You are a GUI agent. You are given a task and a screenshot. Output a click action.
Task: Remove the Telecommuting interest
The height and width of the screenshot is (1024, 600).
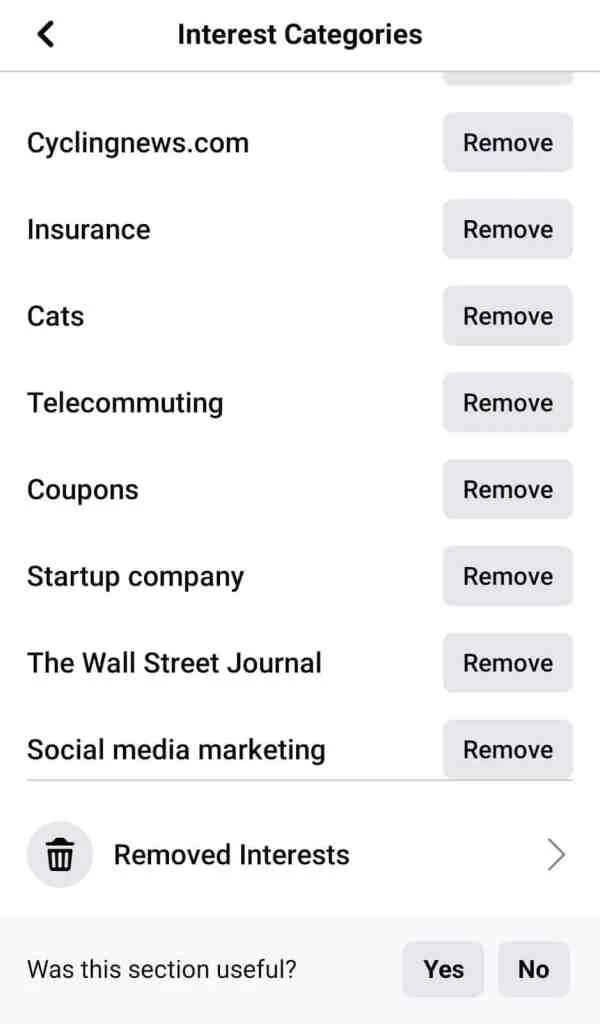(507, 403)
